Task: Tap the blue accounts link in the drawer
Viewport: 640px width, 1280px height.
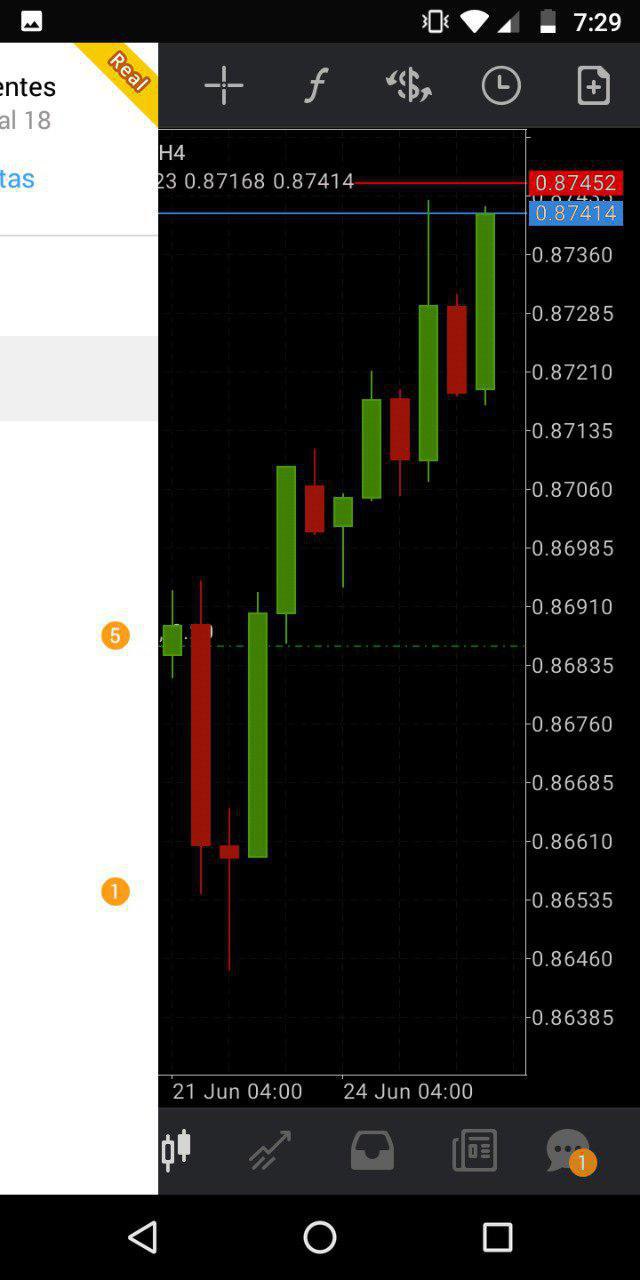Action: pos(18,179)
